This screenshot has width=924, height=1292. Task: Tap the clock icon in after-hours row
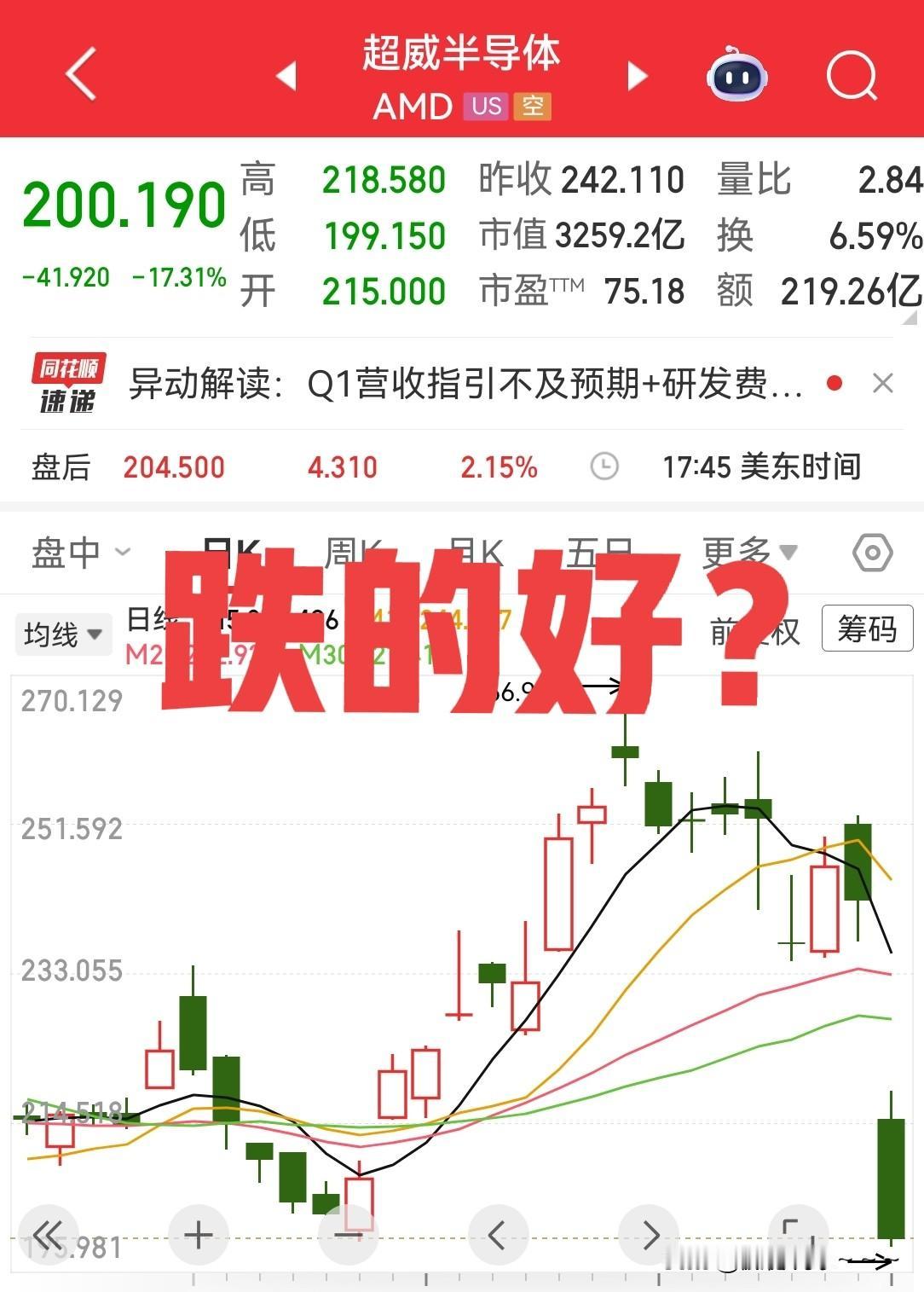604,467
